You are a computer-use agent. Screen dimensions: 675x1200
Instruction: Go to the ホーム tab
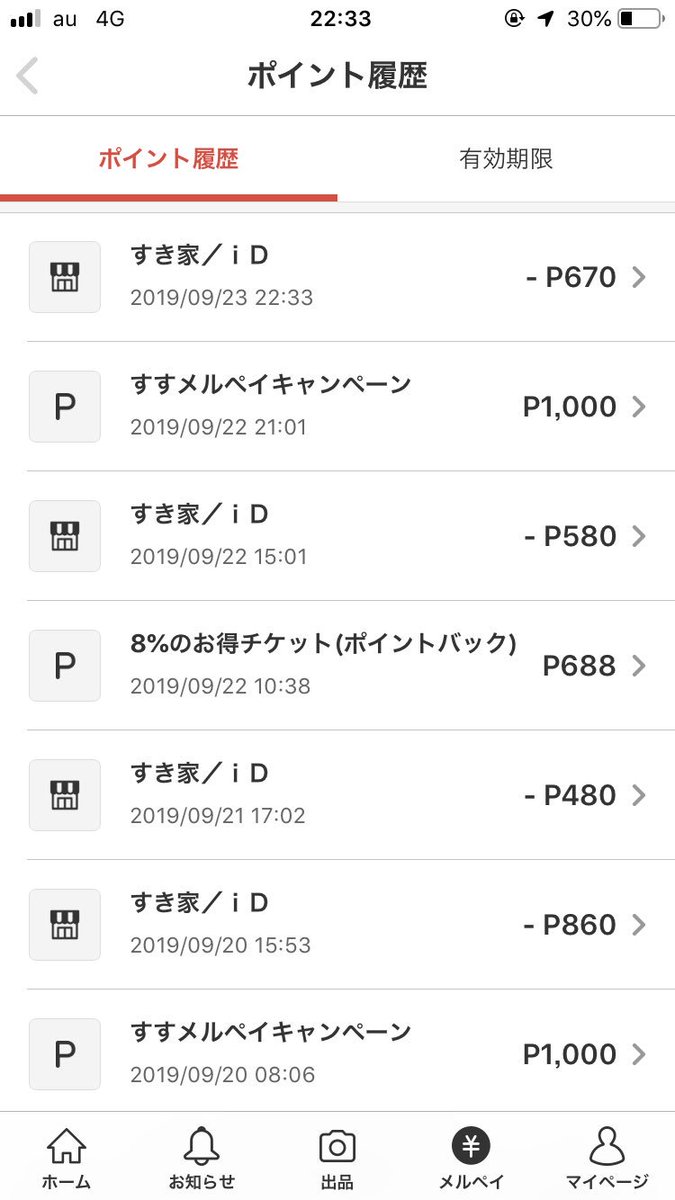[x=66, y=1158]
